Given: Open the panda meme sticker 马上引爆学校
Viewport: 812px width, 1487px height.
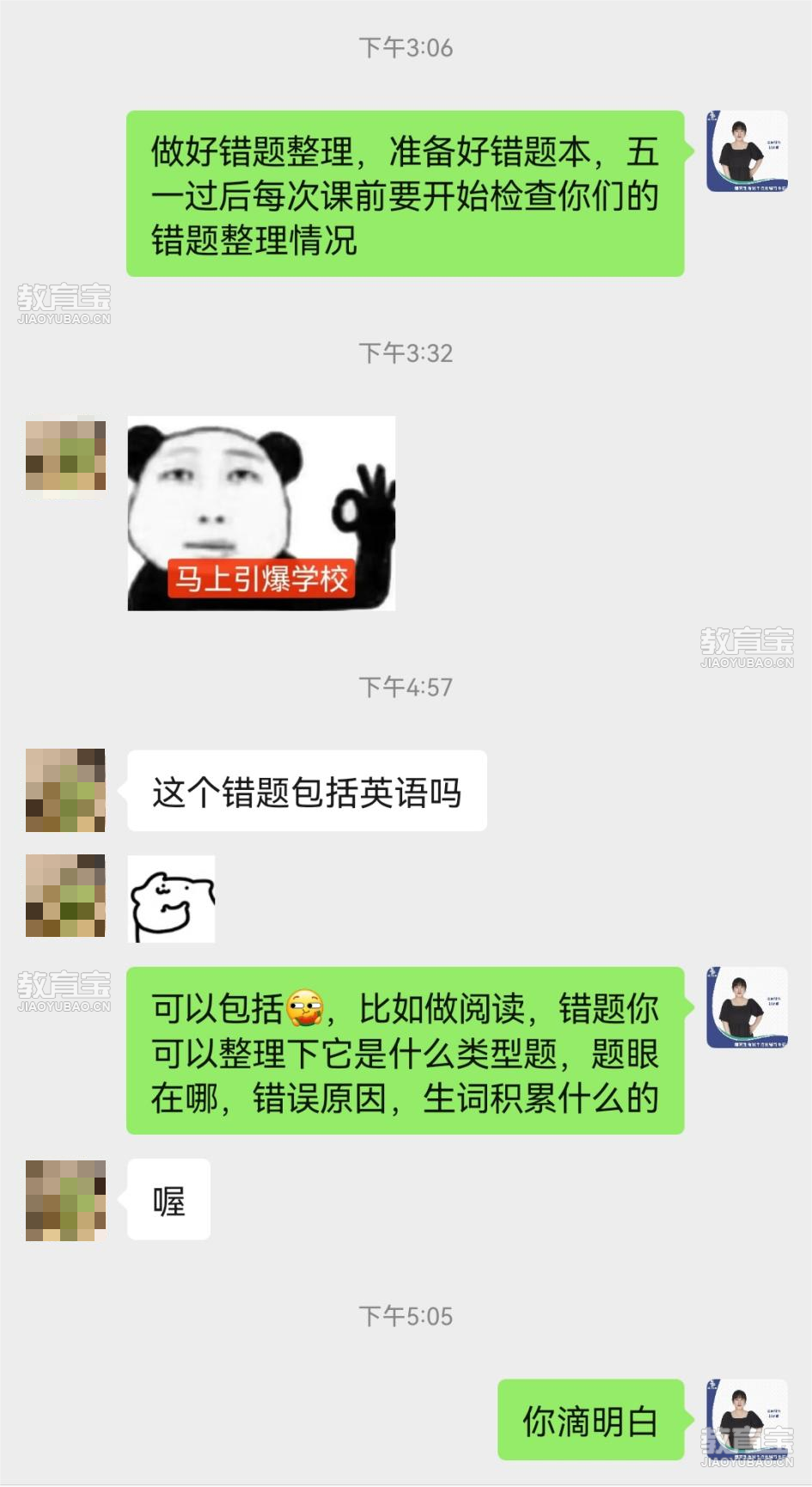Looking at the screenshot, I should 261,513.
